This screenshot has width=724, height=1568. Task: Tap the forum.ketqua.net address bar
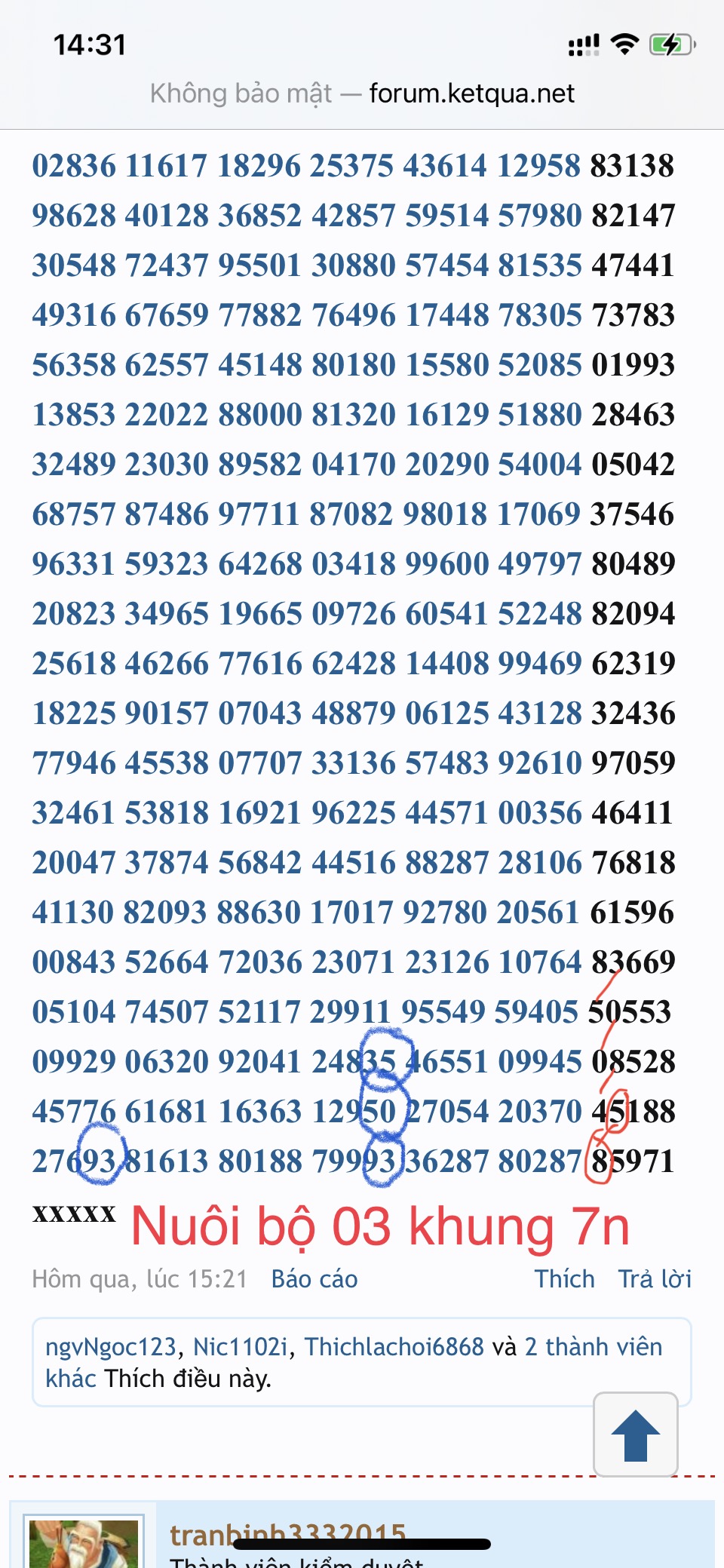[x=362, y=94]
